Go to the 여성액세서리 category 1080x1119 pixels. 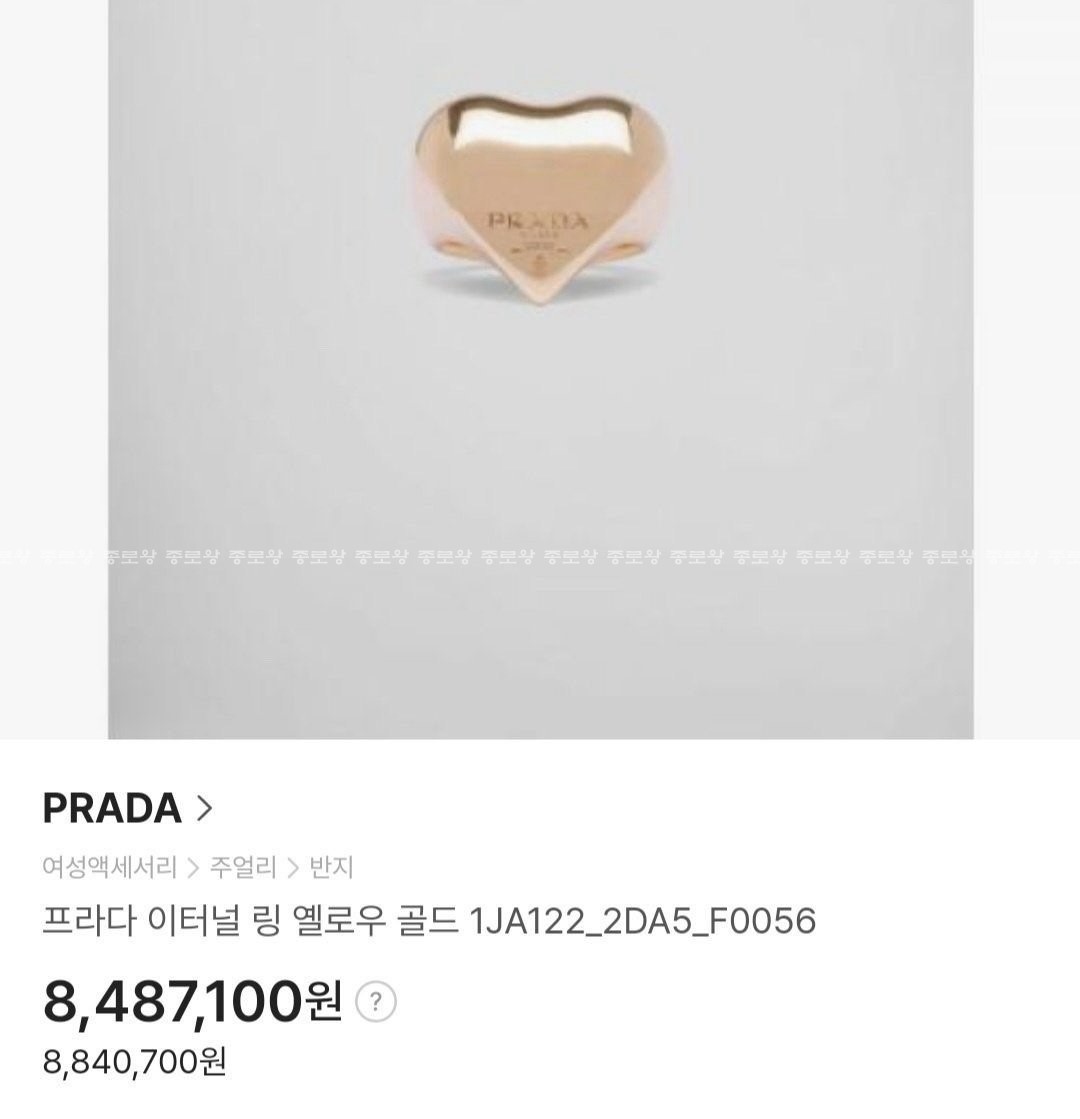click(x=109, y=866)
